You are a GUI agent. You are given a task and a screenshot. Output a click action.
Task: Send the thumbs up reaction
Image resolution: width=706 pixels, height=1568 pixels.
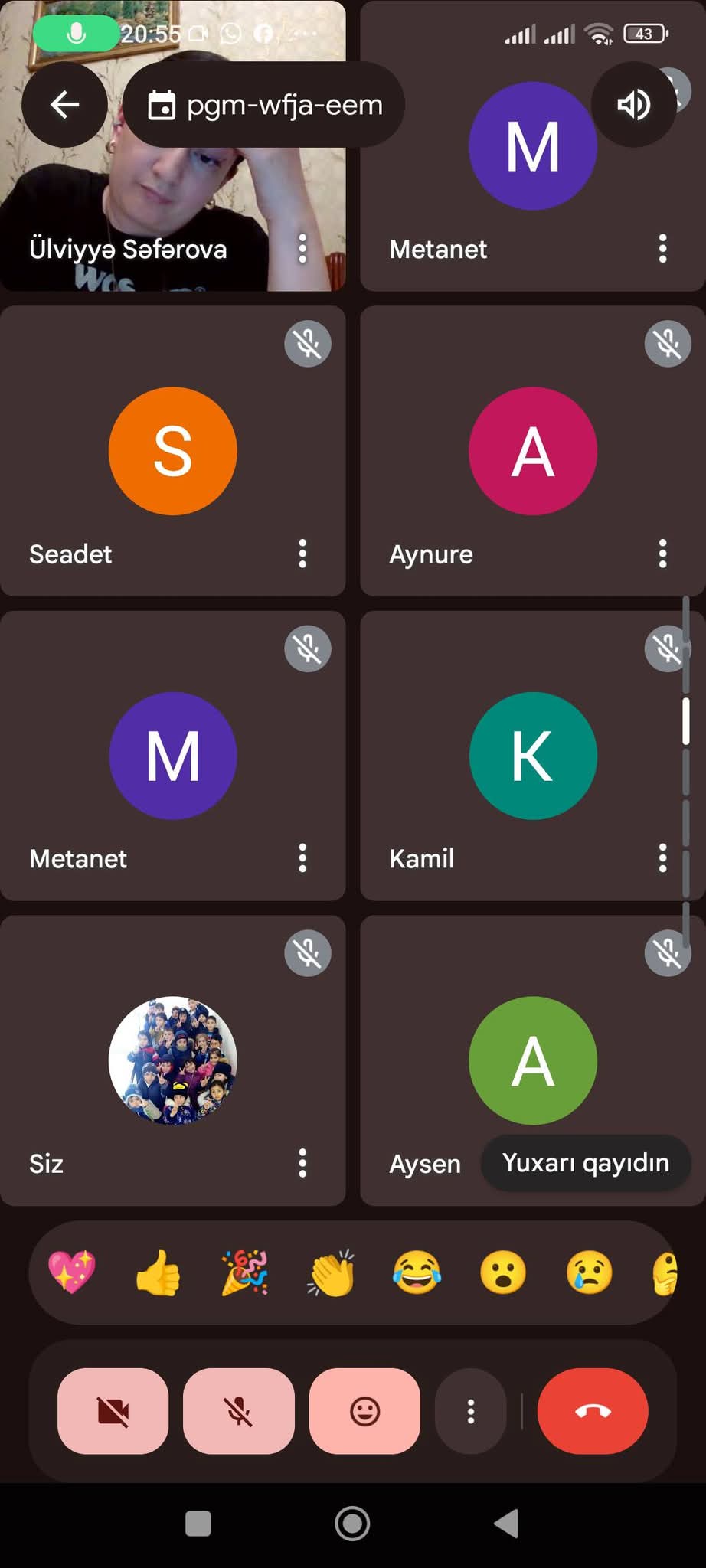pyautogui.click(x=159, y=1272)
